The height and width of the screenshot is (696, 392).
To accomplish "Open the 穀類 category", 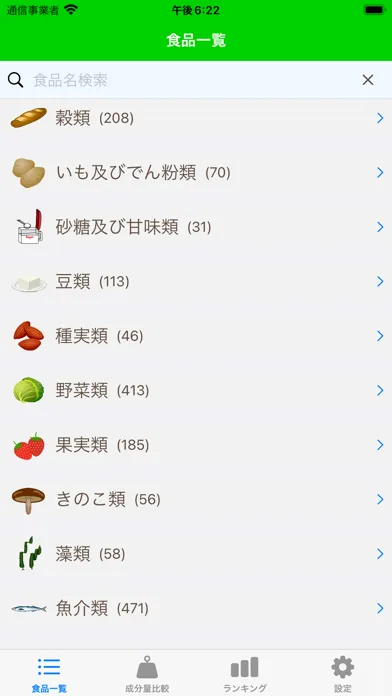I will (196, 118).
